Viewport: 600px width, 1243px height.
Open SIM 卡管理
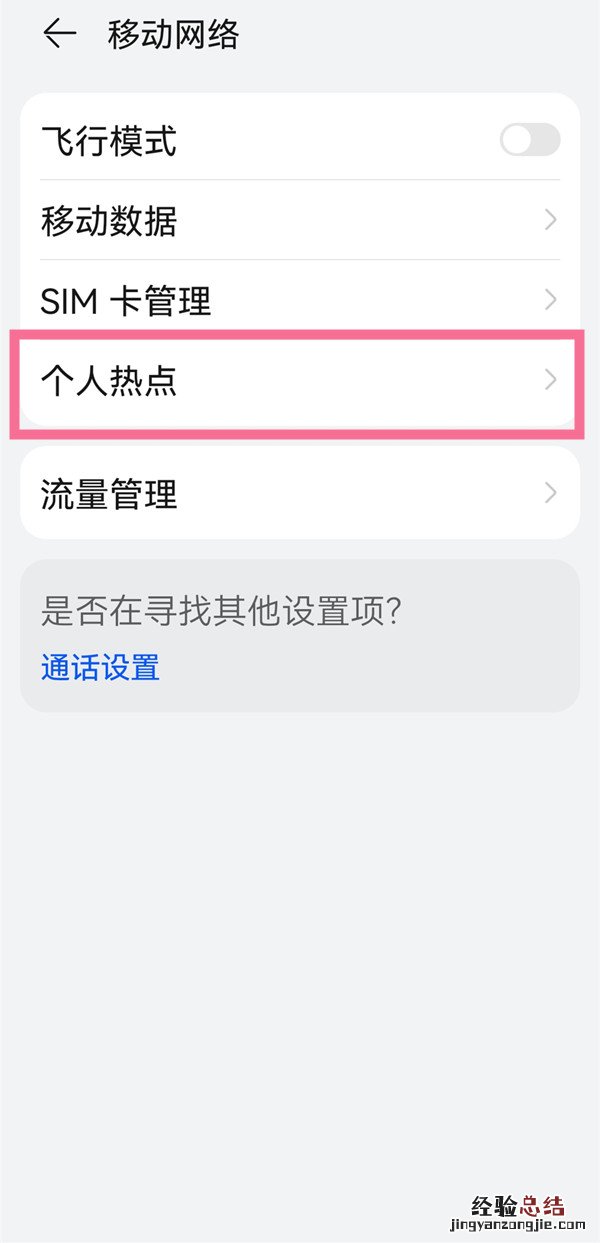(x=299, y=300)
